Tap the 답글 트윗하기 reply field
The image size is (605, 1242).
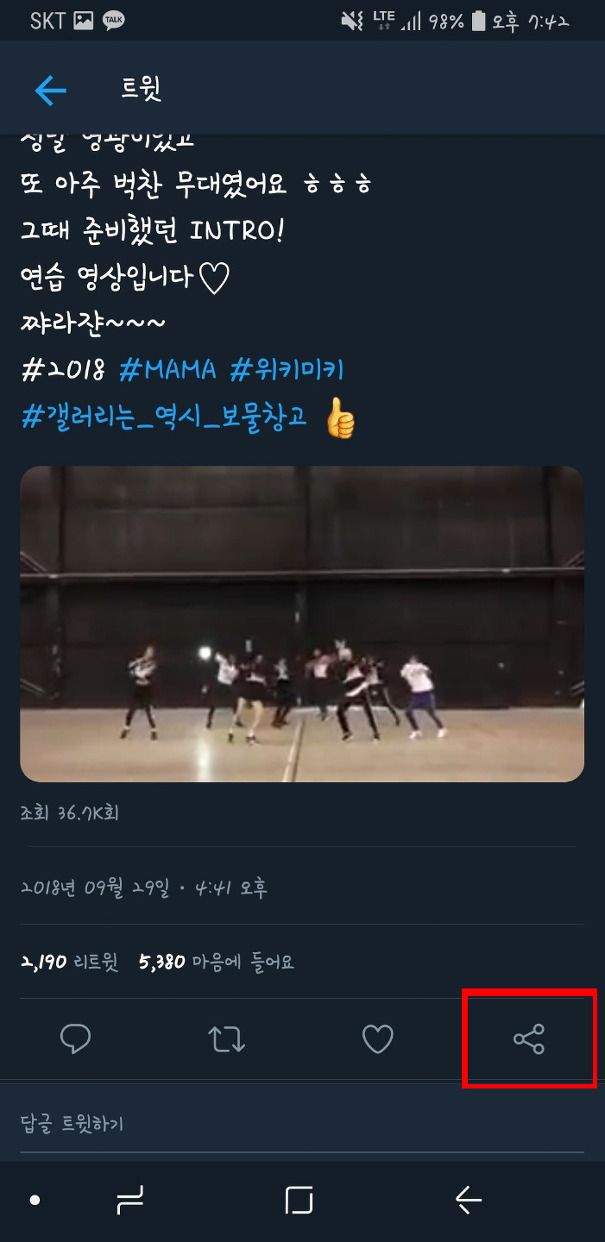tap(302, 1124)
